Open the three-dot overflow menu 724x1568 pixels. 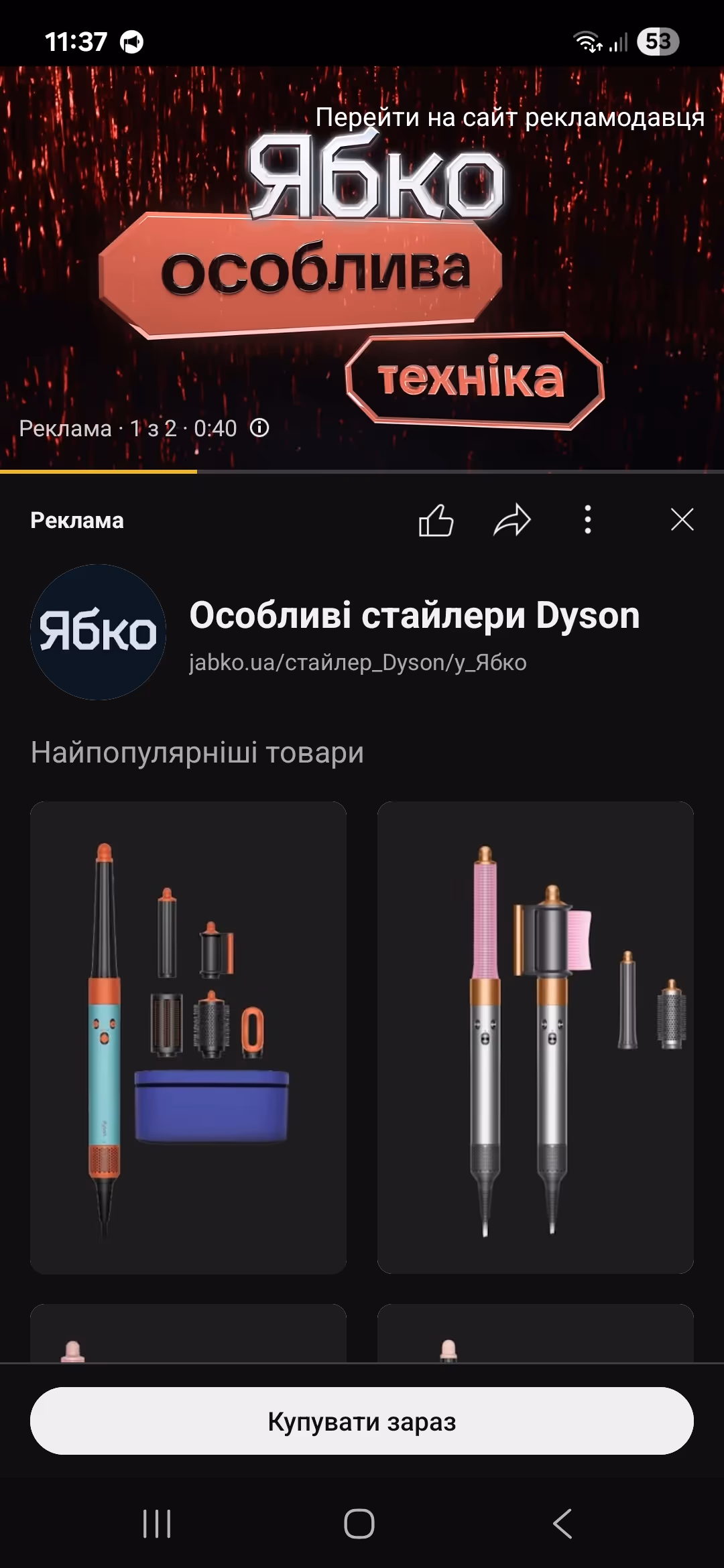[x=588, y=520]
